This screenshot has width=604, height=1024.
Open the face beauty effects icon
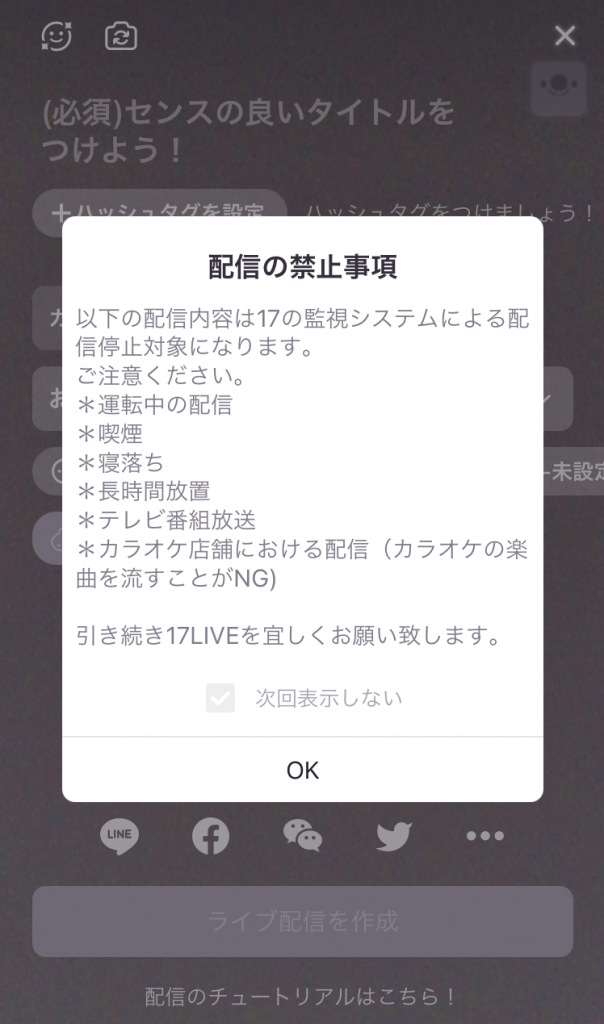[x=56, y=35]
